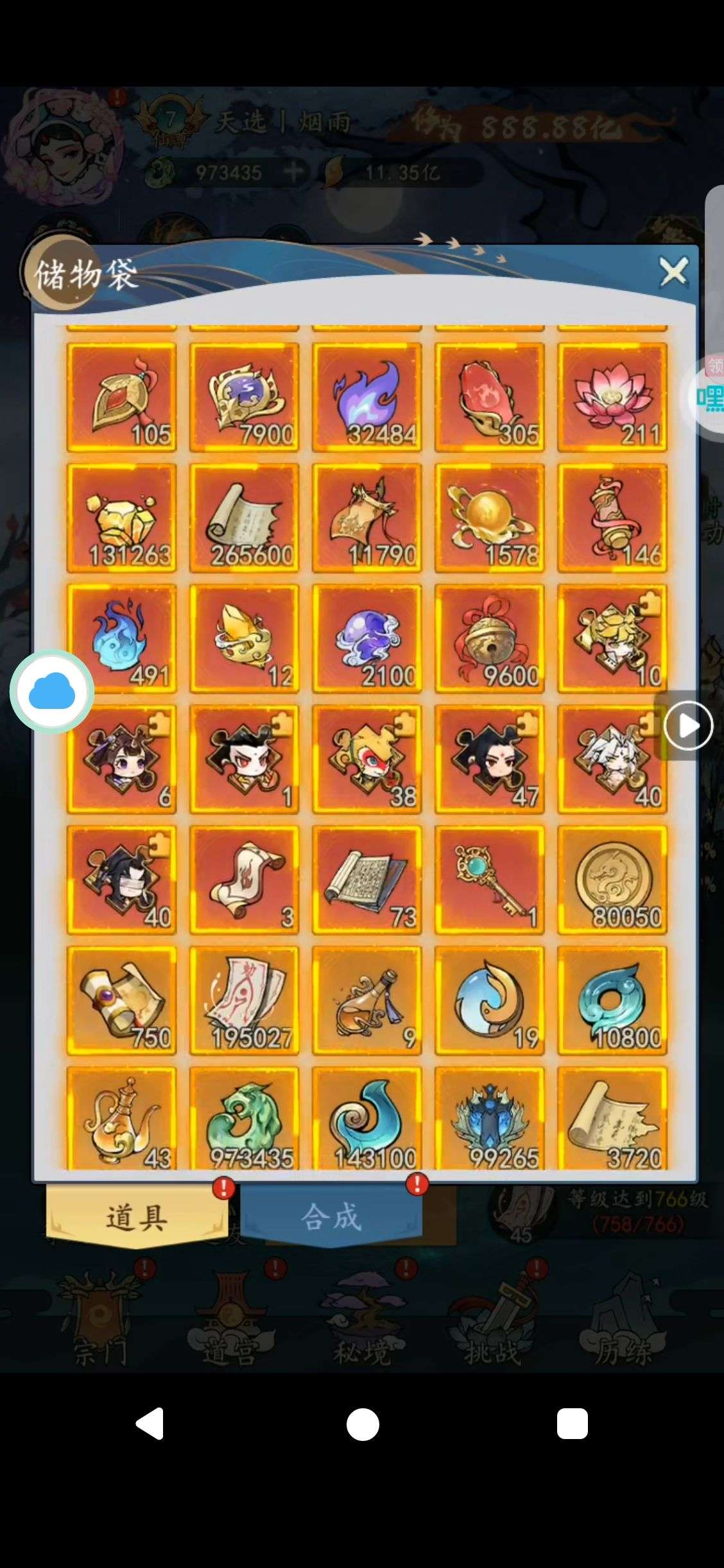
Task: Open the gold nugget item with 131263
Action: (x=121, y=518)
